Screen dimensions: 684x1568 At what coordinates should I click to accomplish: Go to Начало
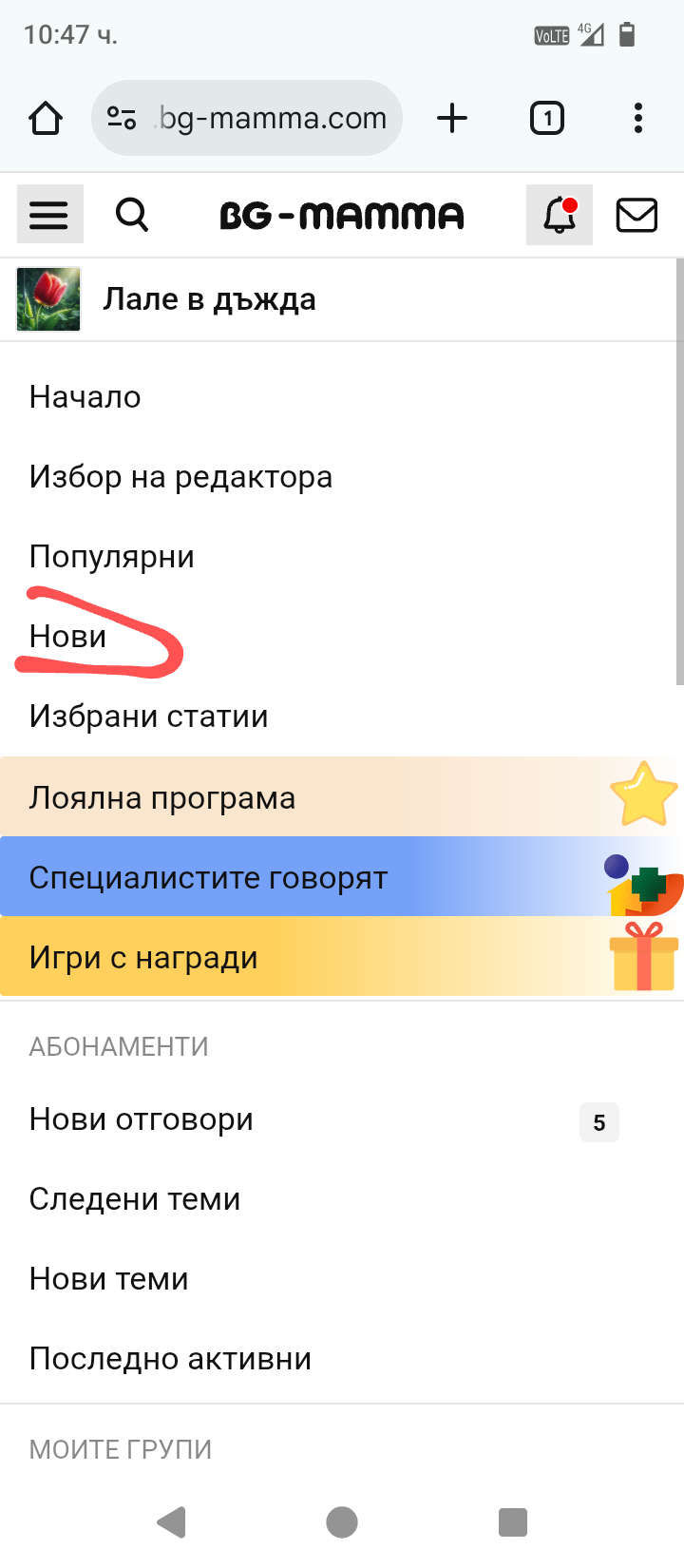(x=85, y=397)
